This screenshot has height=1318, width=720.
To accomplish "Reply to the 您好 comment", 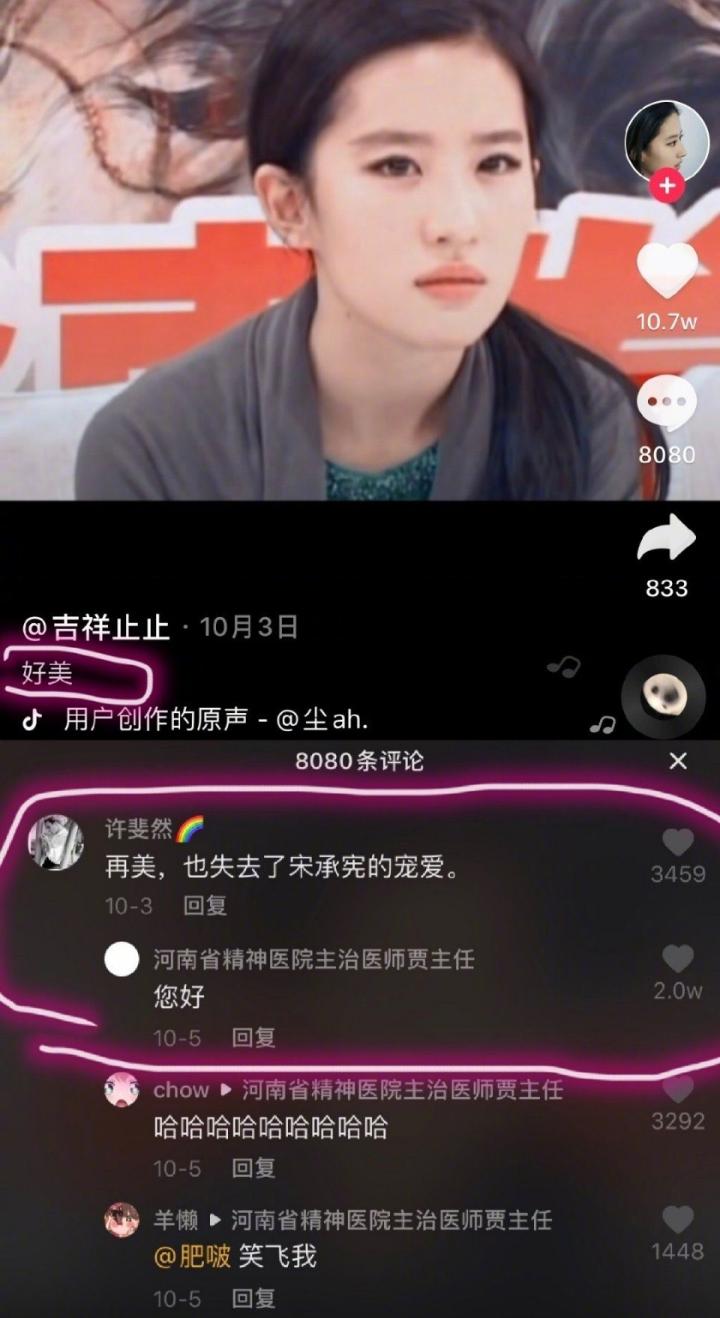I will click(x=254, y=1038).
